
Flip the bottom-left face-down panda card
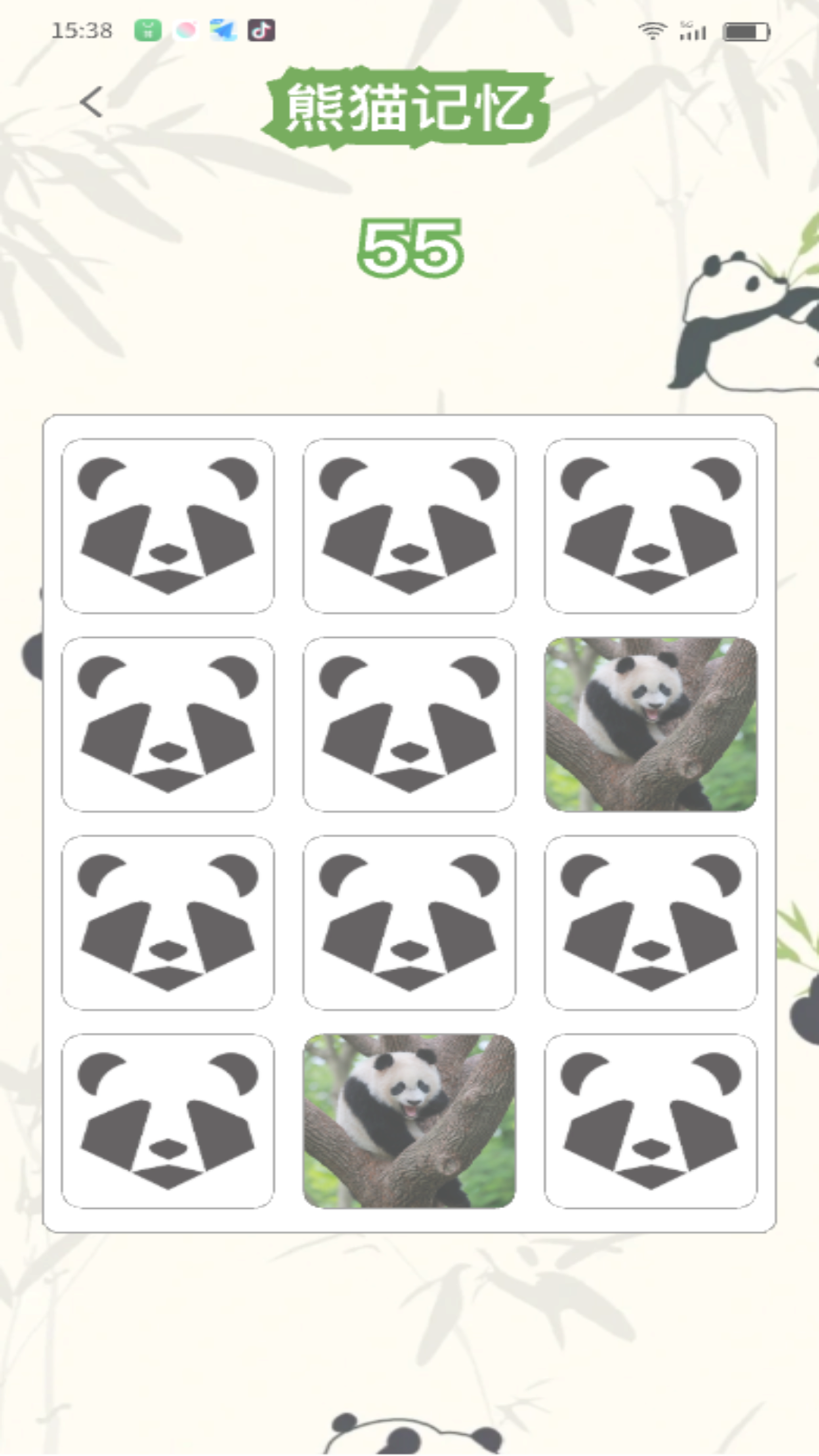pyautogui.click(x=168, y=1116)
